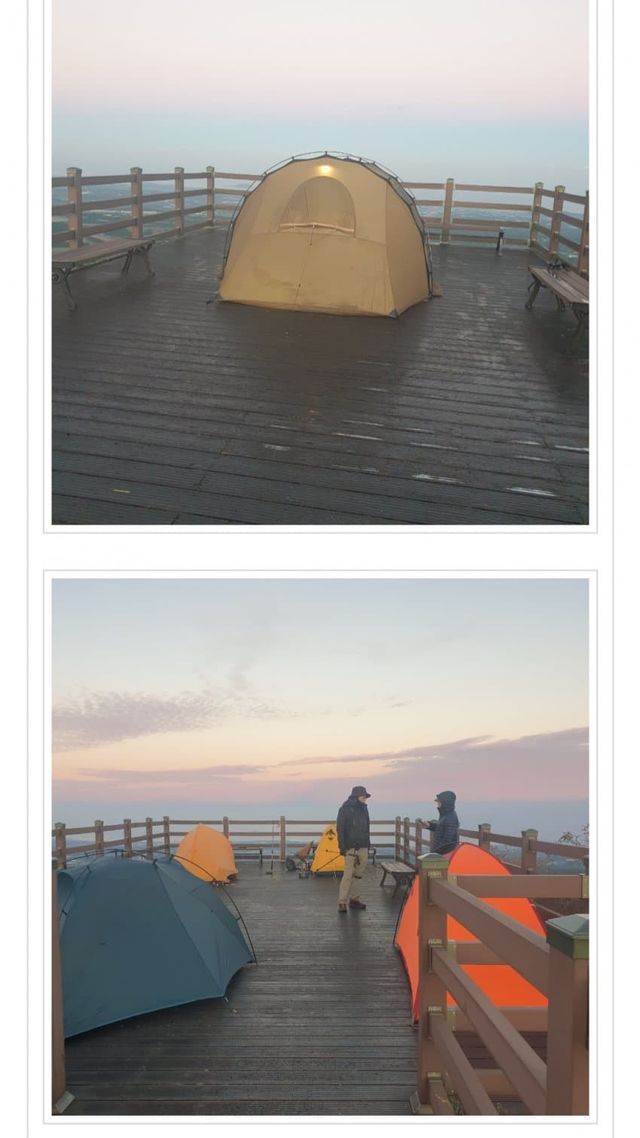Open the photo of two people standing among tents
The width and height of the screenshot is (640, 1138).
coord(320,846)
